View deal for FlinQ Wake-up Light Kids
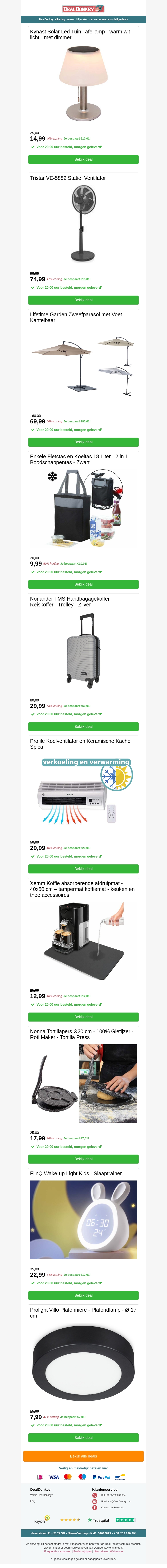The height and width of the screenshot is (1568, 167). click(83, 1295)
